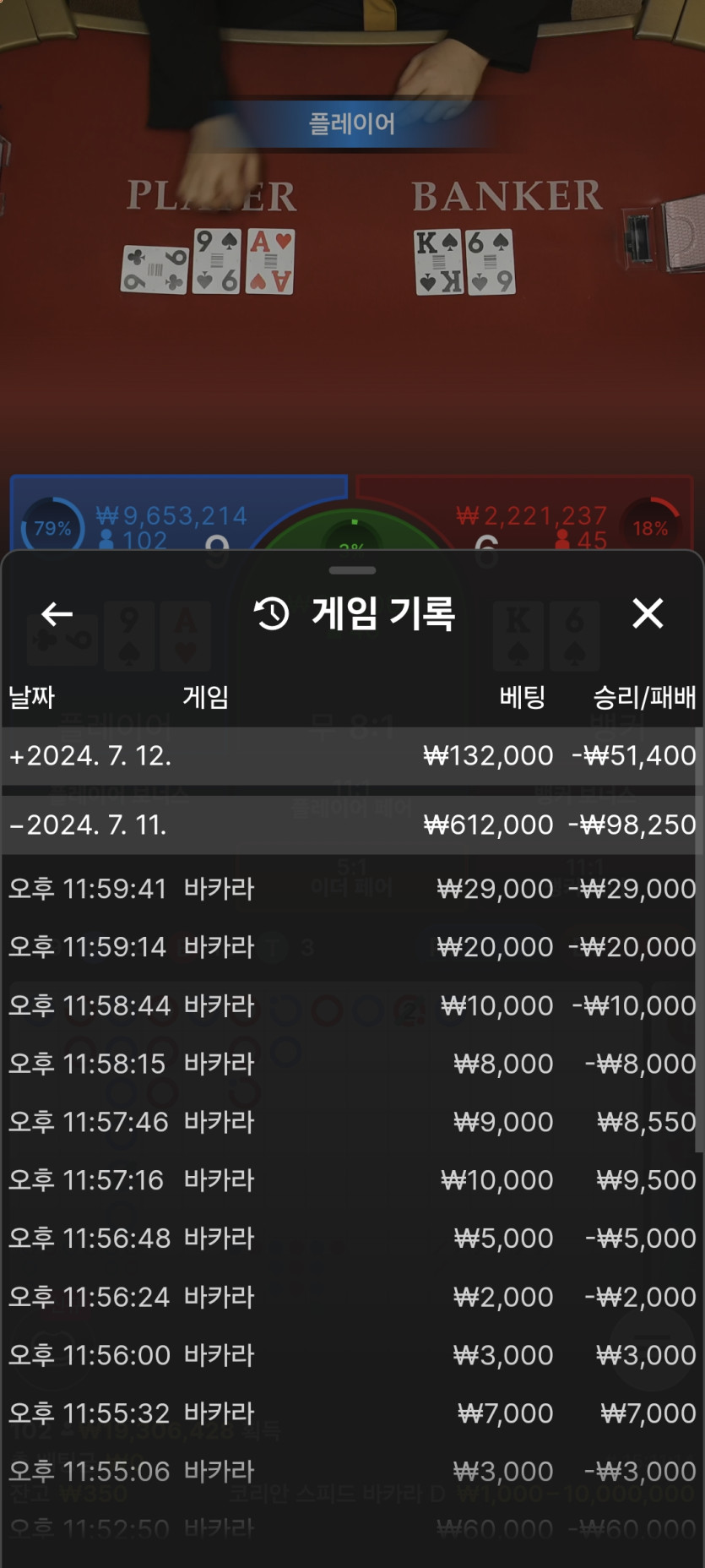Expand the 2024. 7. 12. date row

[x=351, y=755]
